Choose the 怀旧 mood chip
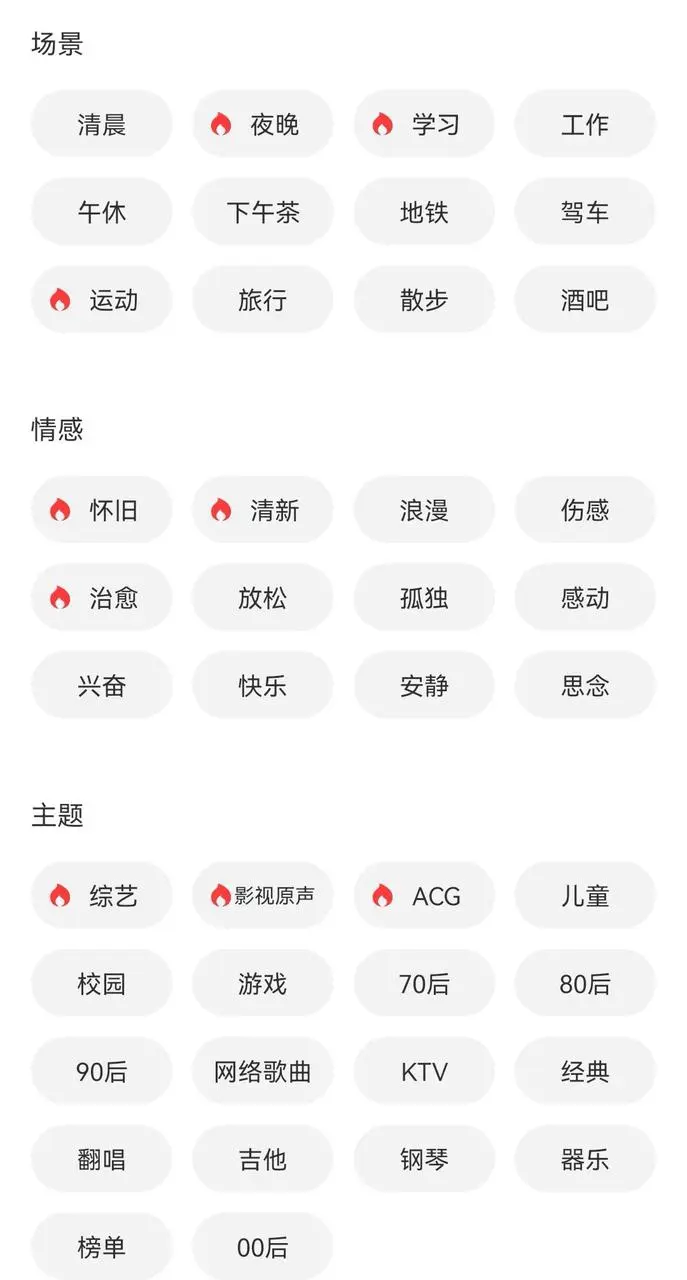The width and height of the screenshot is (687, 1280). 102,511
